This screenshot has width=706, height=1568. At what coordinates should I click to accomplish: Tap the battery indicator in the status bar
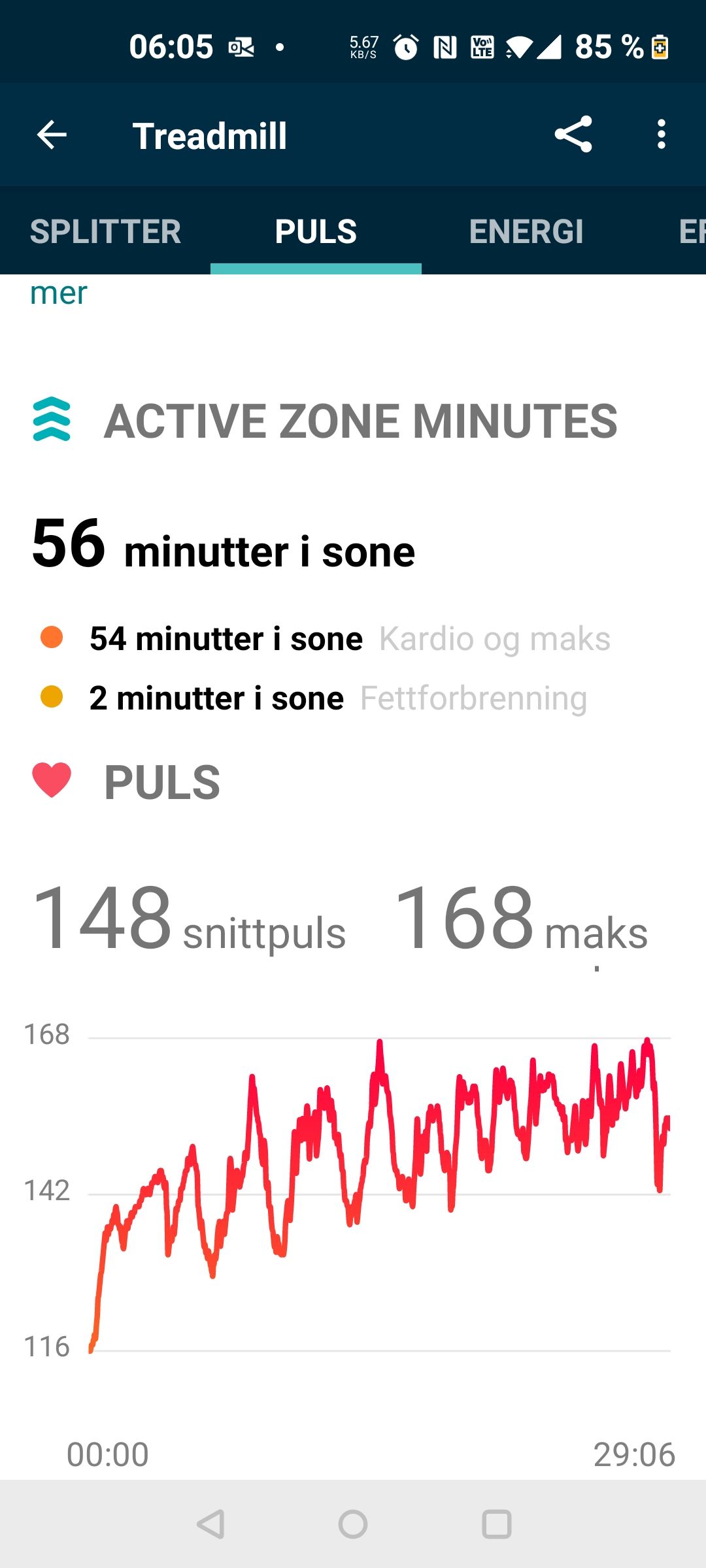point(660,46)
